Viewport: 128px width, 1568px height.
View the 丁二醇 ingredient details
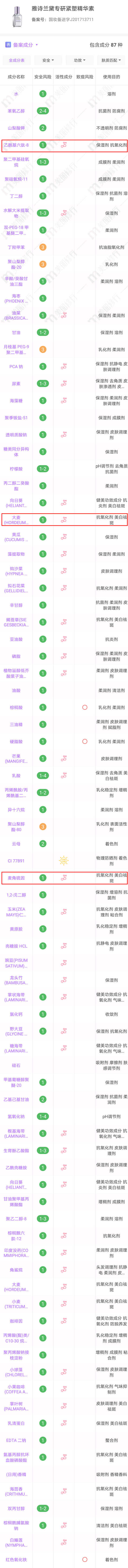[64, 196]
